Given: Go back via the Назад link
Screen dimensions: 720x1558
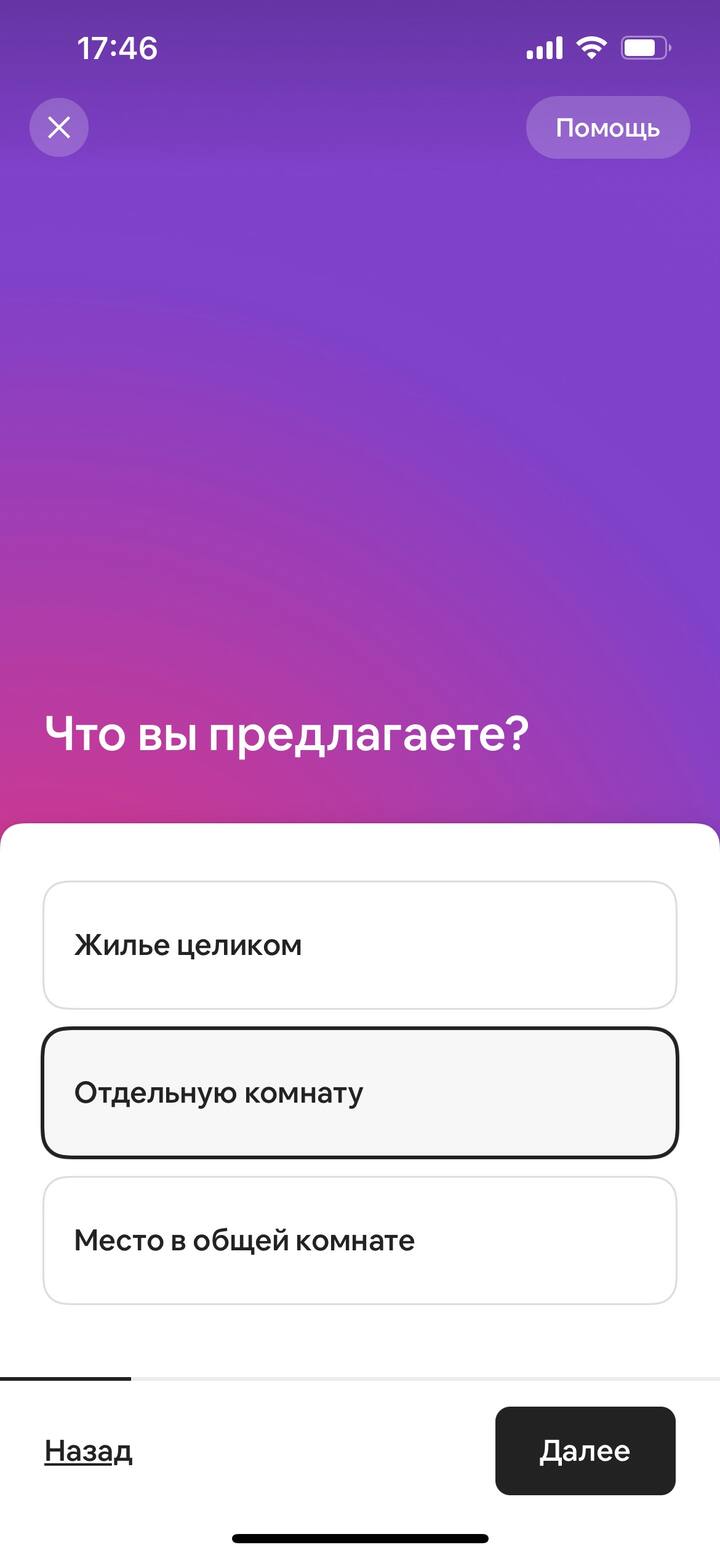Looking at the screenshot, I should pyautogui.click(x=88, y=1450).
